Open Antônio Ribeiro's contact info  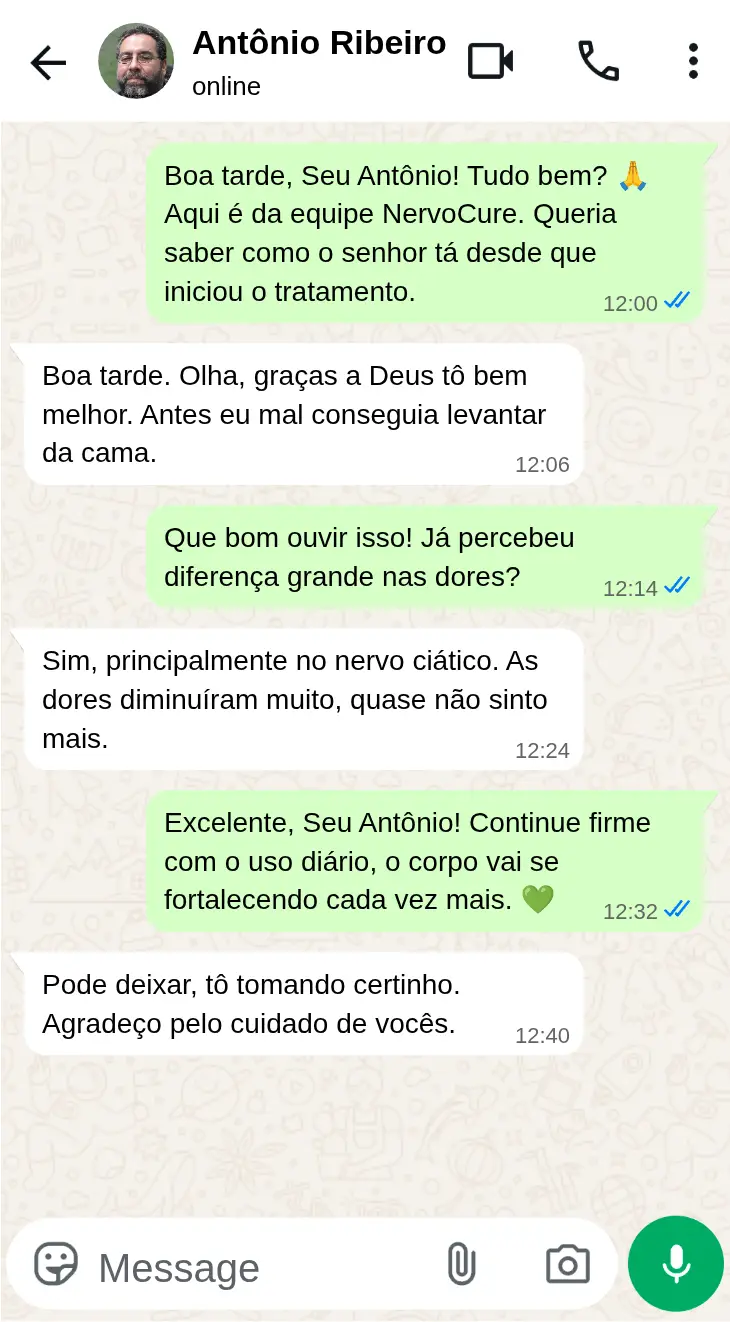pos(318,61)
